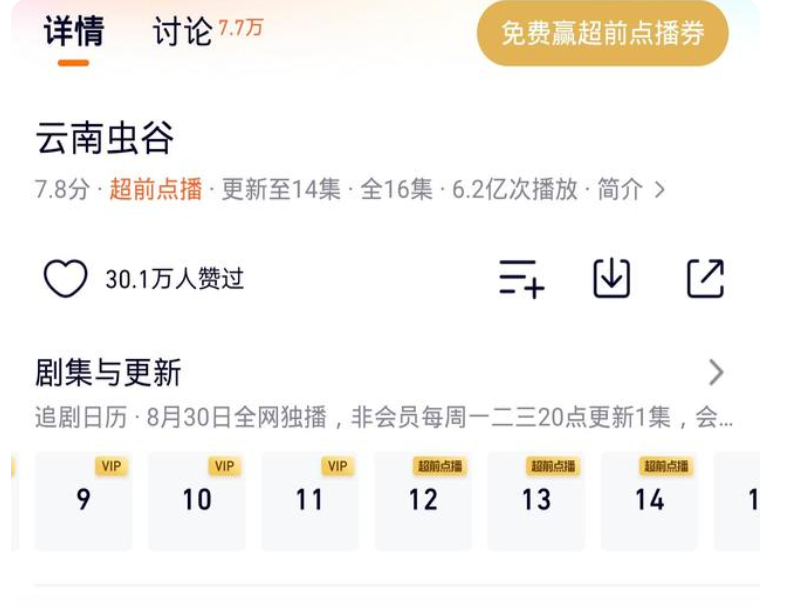Play VIP episode 11
Image resolution: width=808 pixels, height=610 pixels.
(310, 500)
